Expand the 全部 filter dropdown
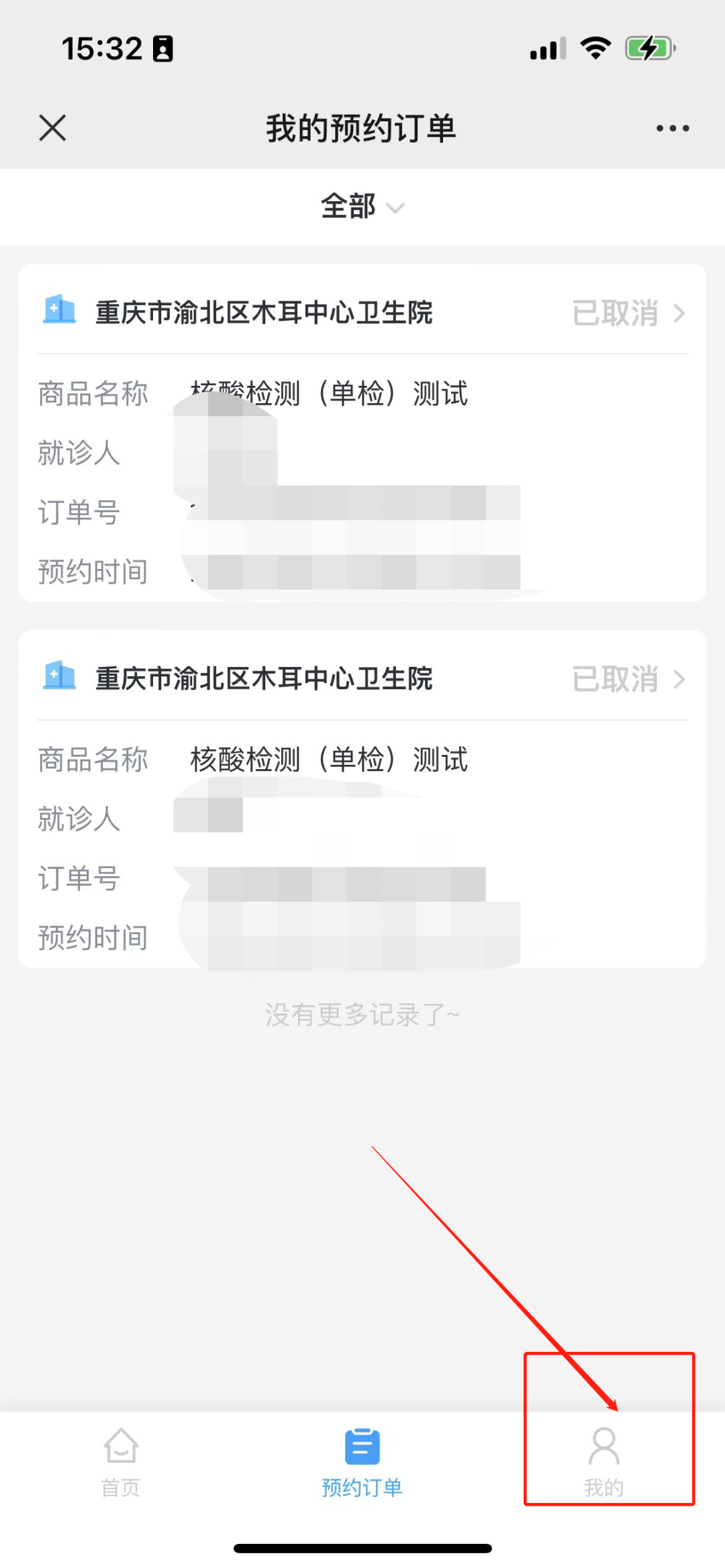Image resolution: width=725 pixels, height=1568 pixels. click(x=362, y=207)
